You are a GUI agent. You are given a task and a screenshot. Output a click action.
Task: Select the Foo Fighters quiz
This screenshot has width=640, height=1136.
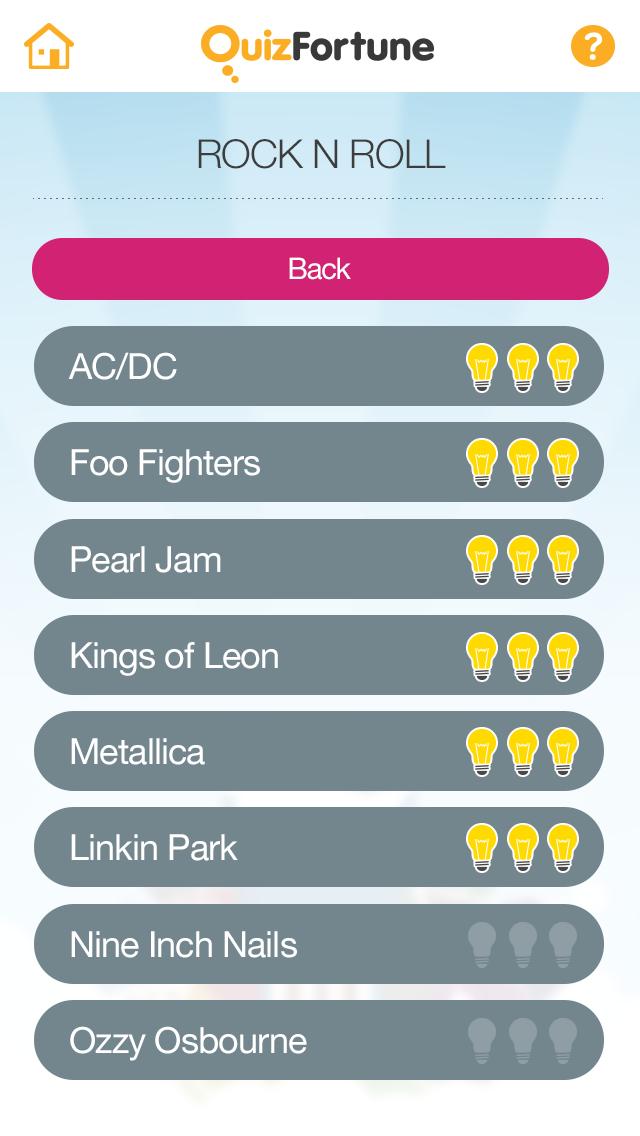pos(319,462)
